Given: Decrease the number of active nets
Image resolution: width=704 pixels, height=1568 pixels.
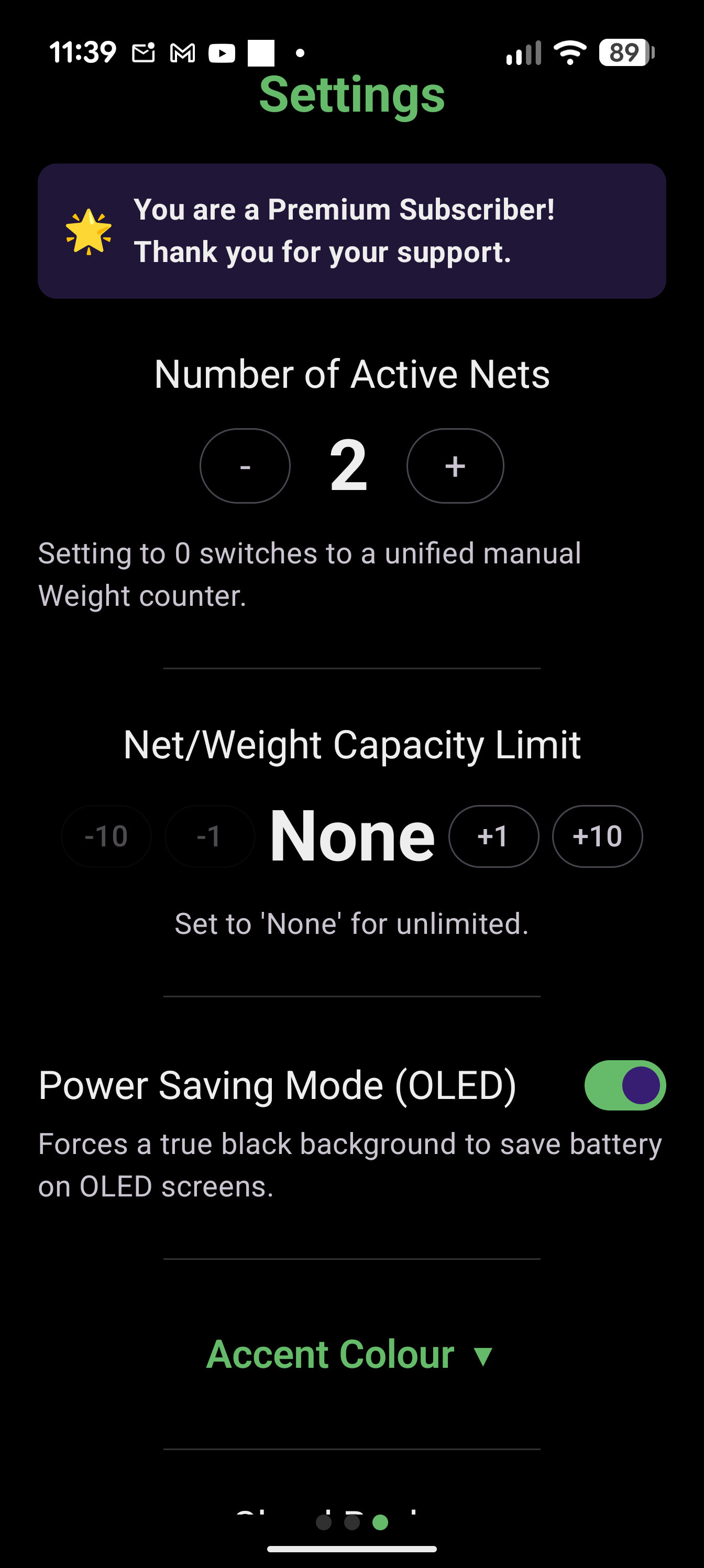Looking at the screenshot, I should [x=245, y=466].
